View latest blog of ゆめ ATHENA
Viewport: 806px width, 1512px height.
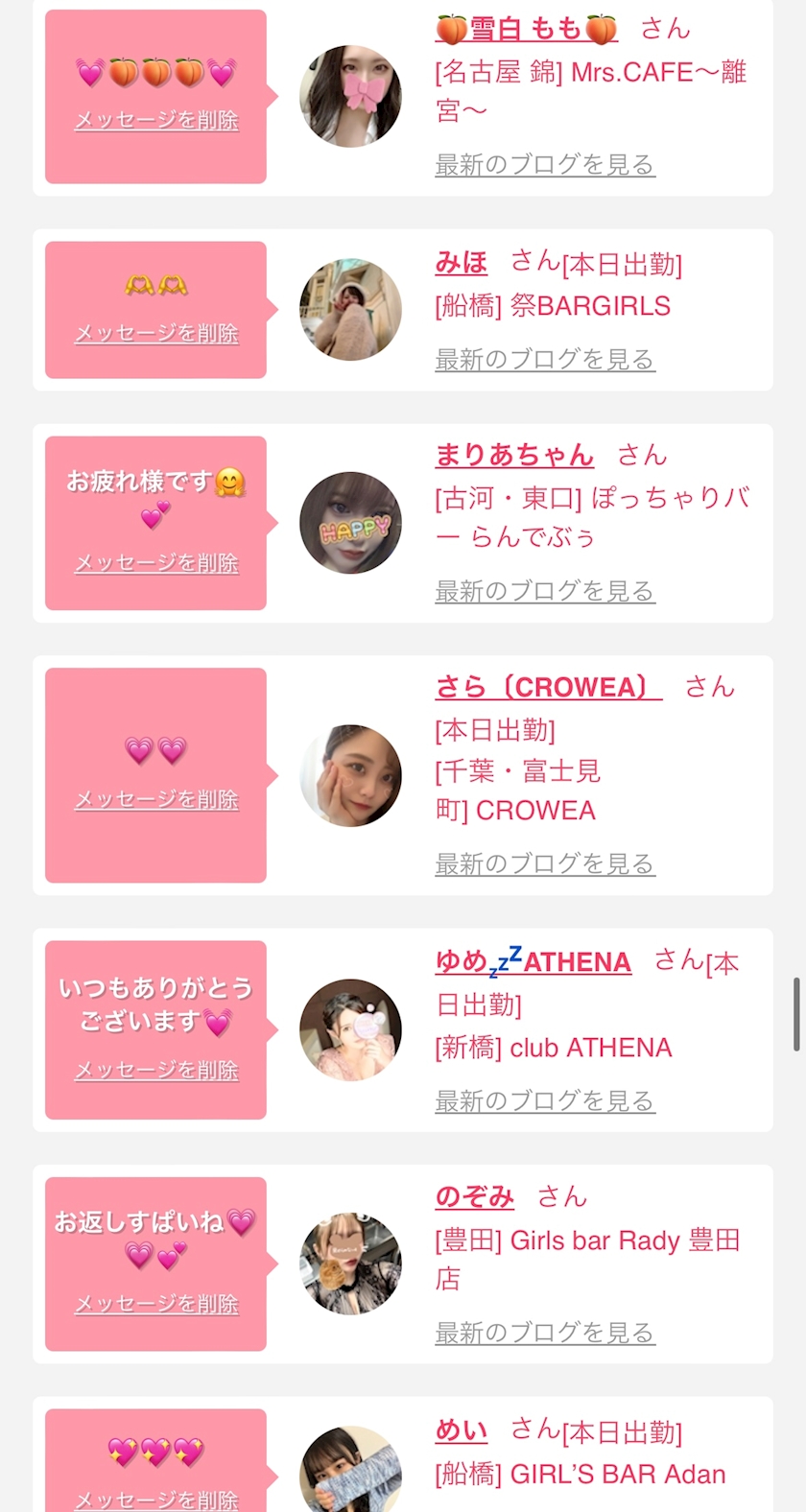pyautogui.click(x=545, y=1101)
